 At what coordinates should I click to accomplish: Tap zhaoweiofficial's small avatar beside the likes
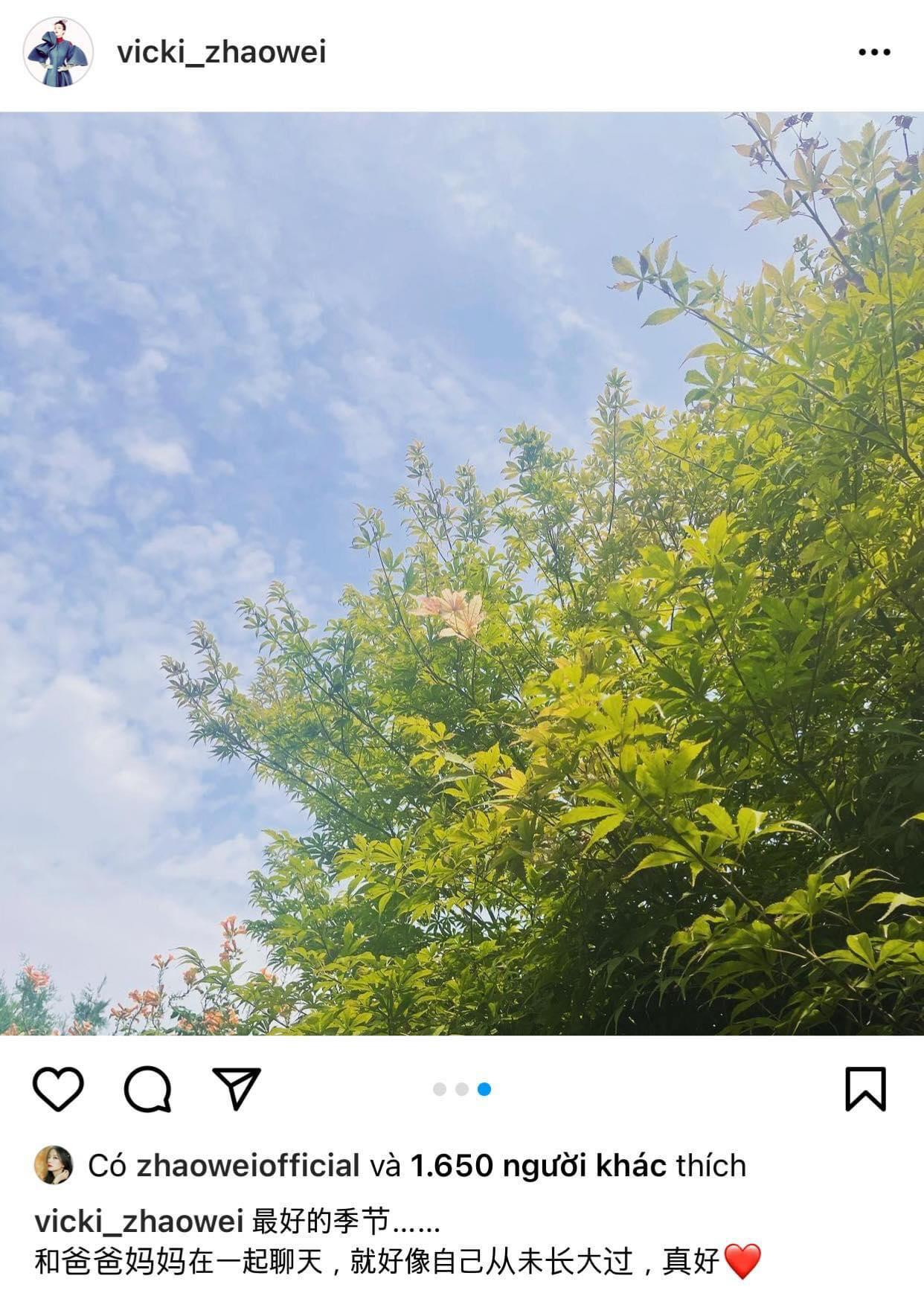click(54, 1165)
